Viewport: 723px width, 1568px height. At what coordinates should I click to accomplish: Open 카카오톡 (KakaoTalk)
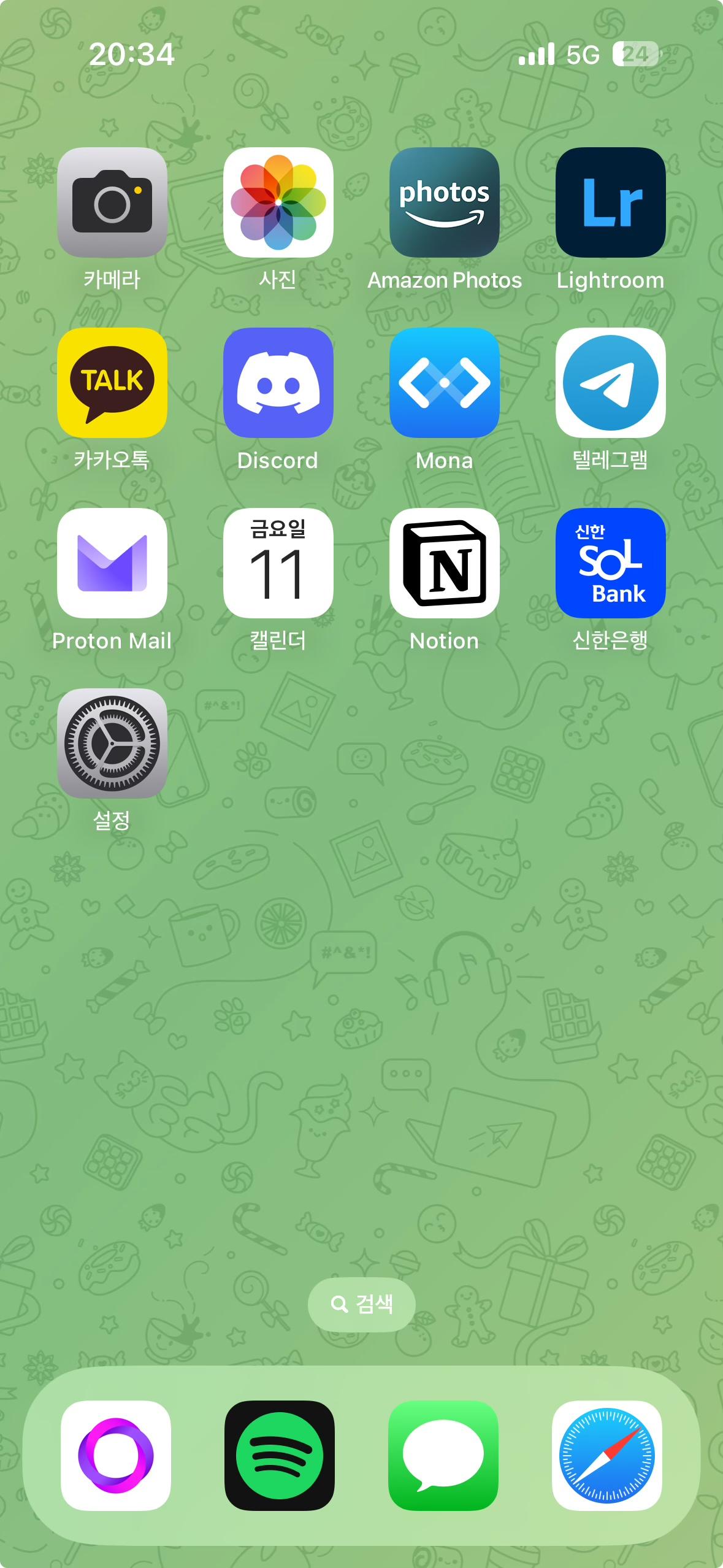click(x=112, y=383)
